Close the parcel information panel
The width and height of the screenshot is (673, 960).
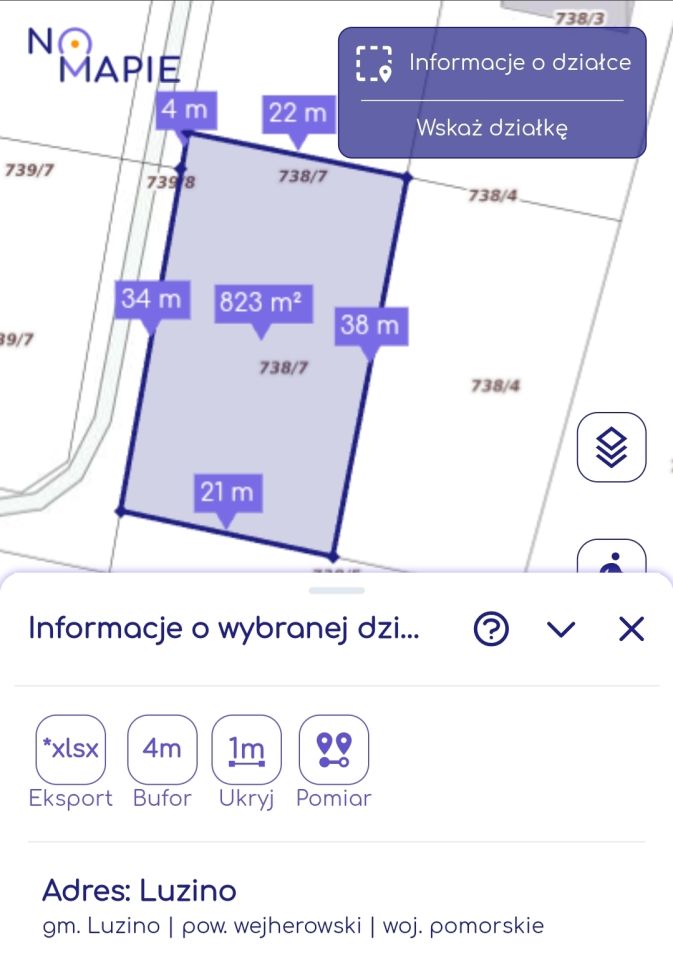click(631, 629)
